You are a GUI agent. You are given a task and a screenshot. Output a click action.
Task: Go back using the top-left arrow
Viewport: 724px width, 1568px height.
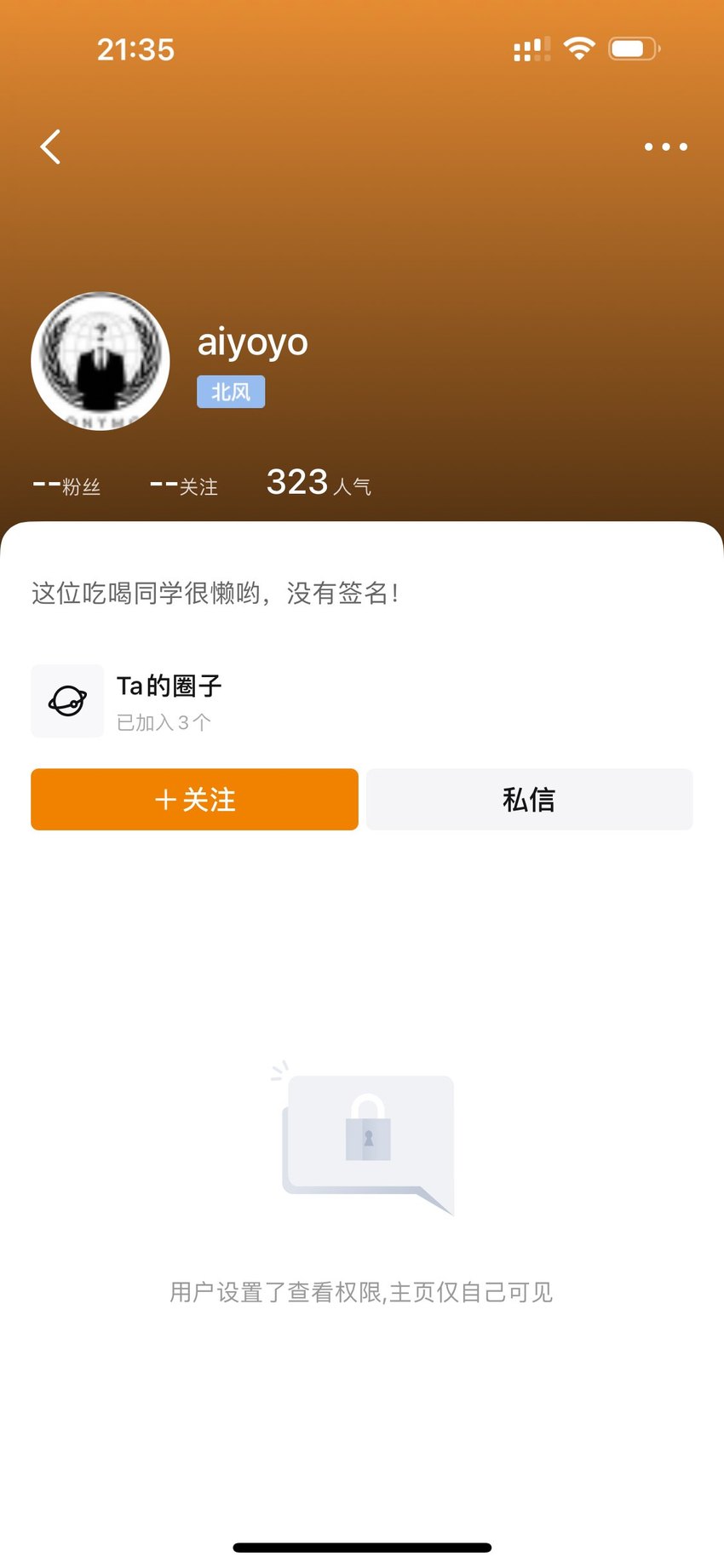click(51, 146)
